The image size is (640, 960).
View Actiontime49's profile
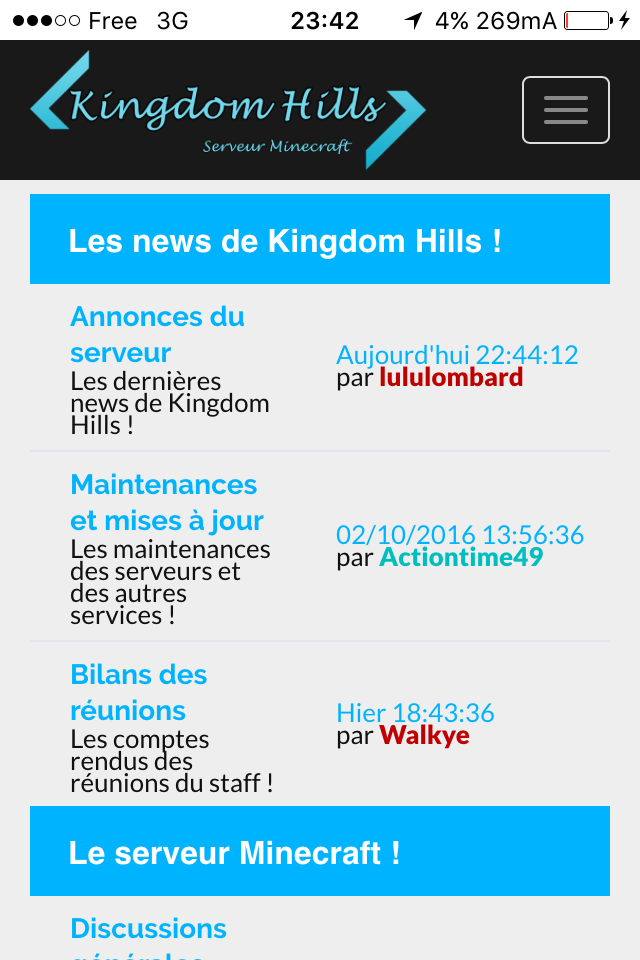(461, 557)
